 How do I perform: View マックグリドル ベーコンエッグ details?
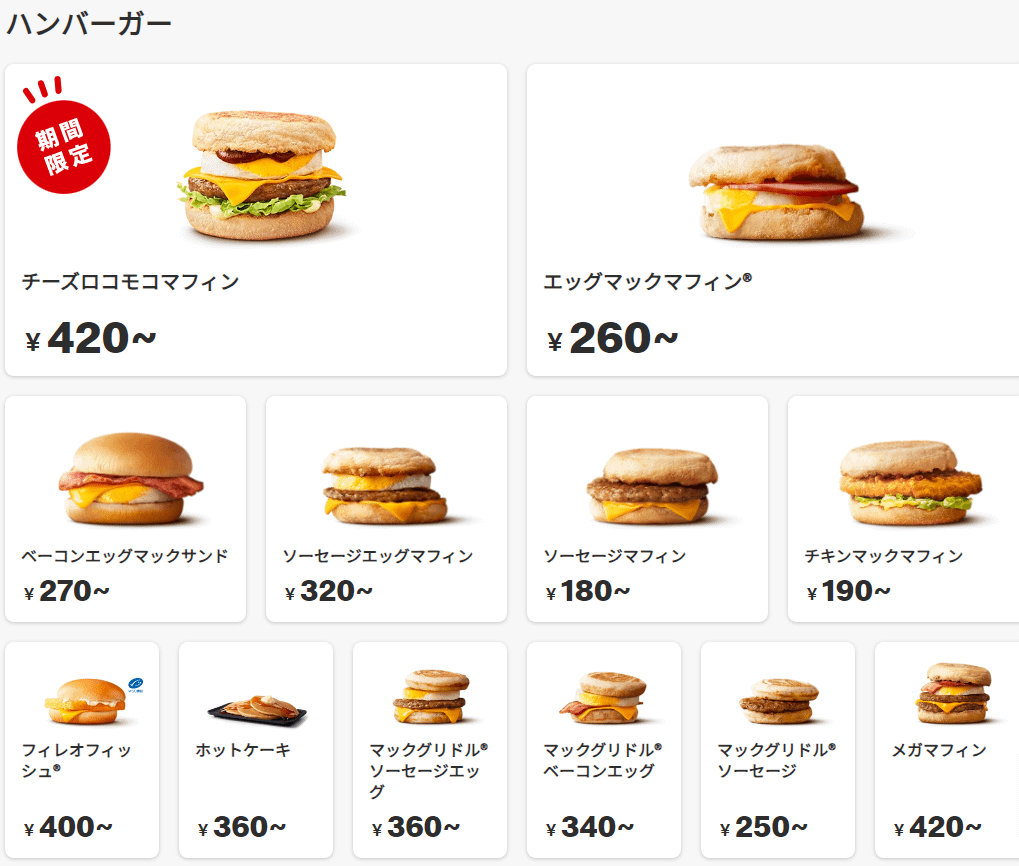click(603, 750)
